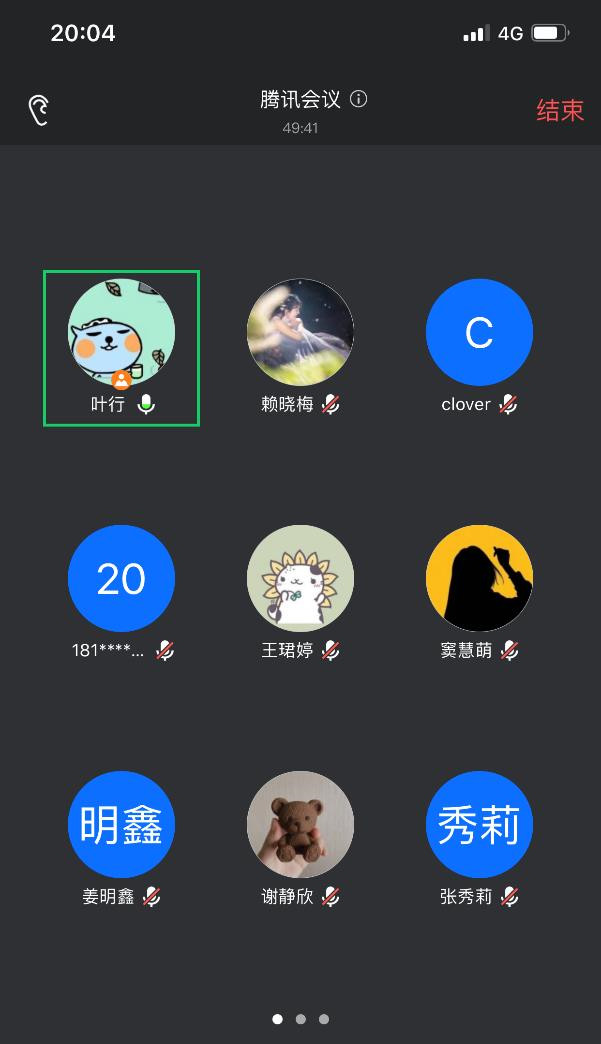Viewport: 601px width, 1044px height.
Task: Tap the ear icon to switch audio output
Action: point(38,109)
